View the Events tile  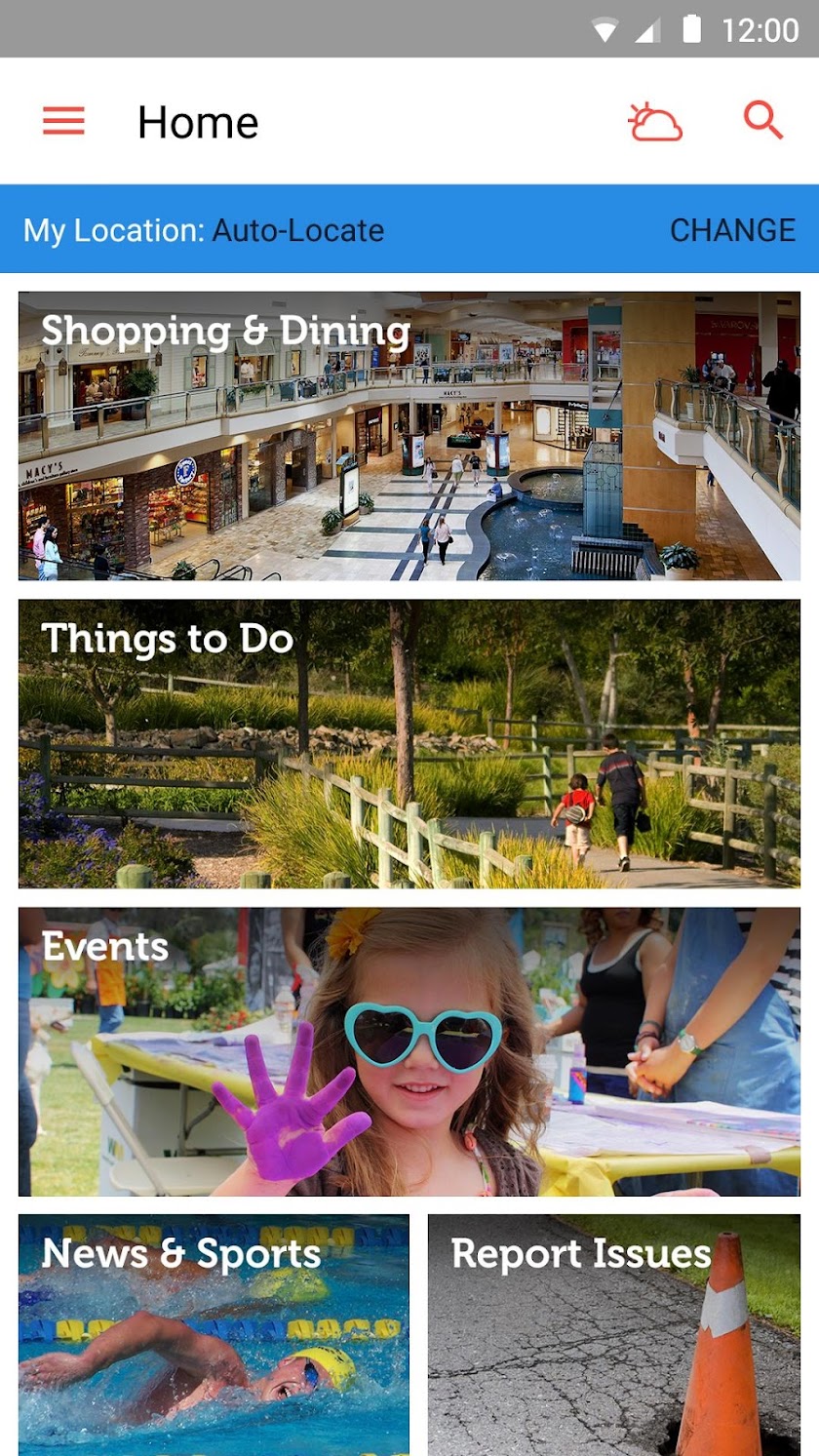pos(409,1051)
